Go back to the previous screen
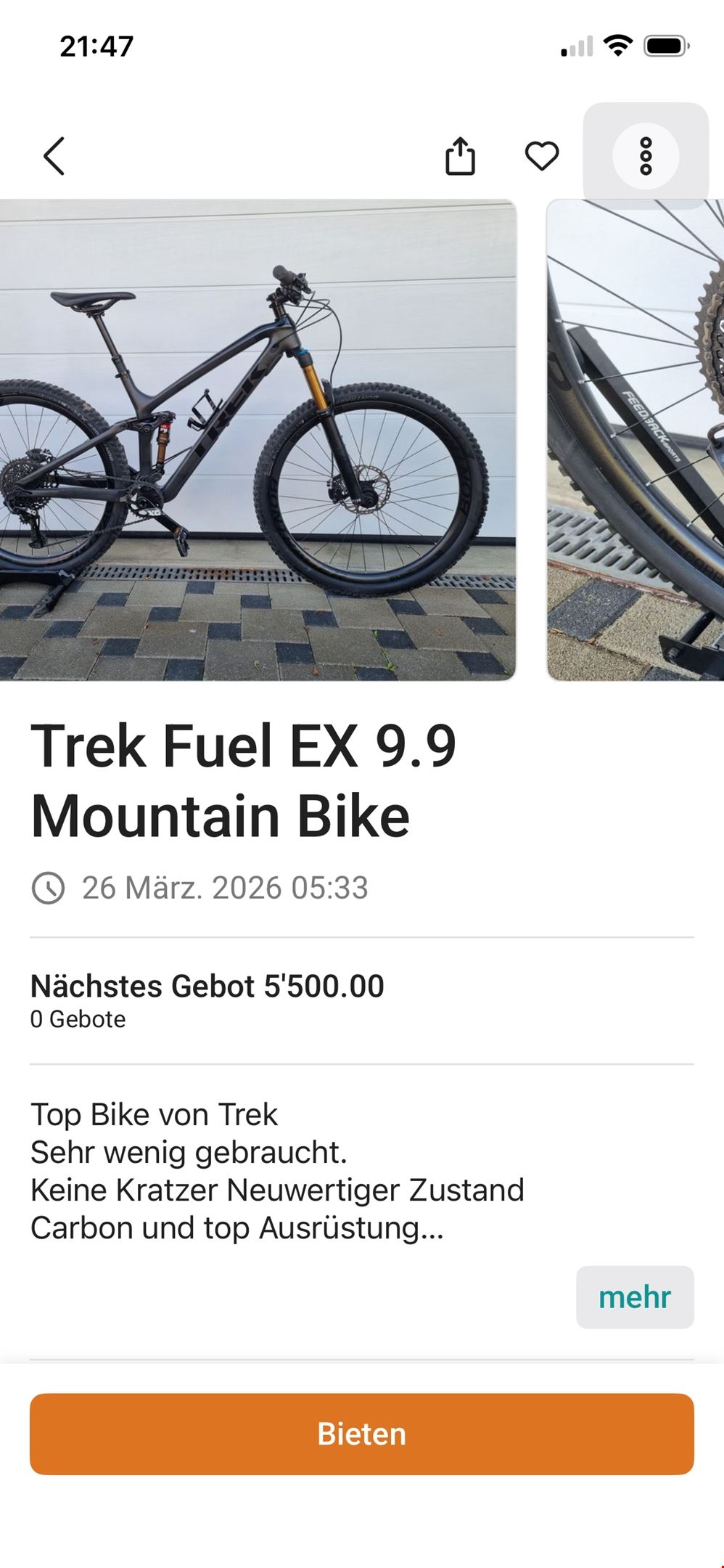The height and width of the screenshot is (1568, 724). (54, 156)
